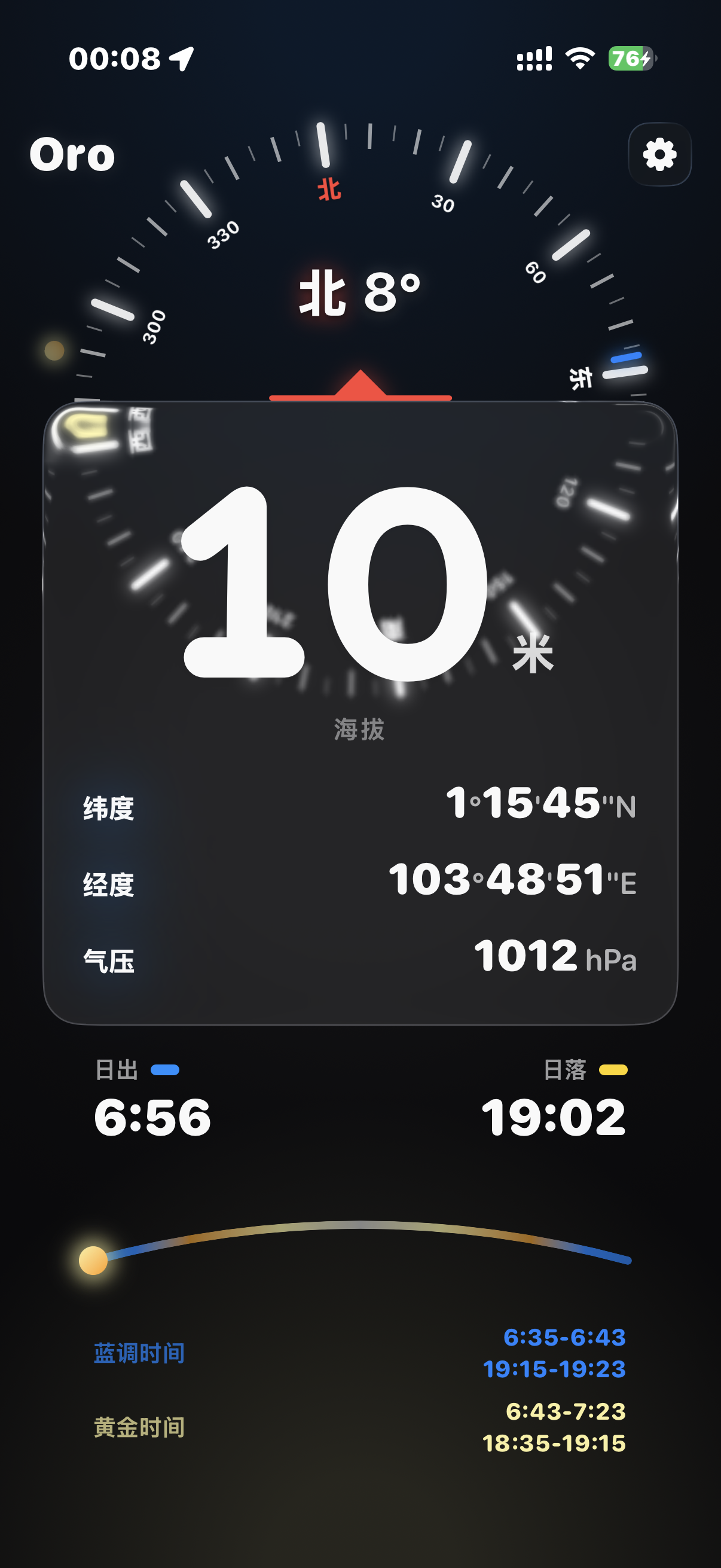Open the settings gear
Screen dimensions: 721x1568
click(x=659, y=155)
